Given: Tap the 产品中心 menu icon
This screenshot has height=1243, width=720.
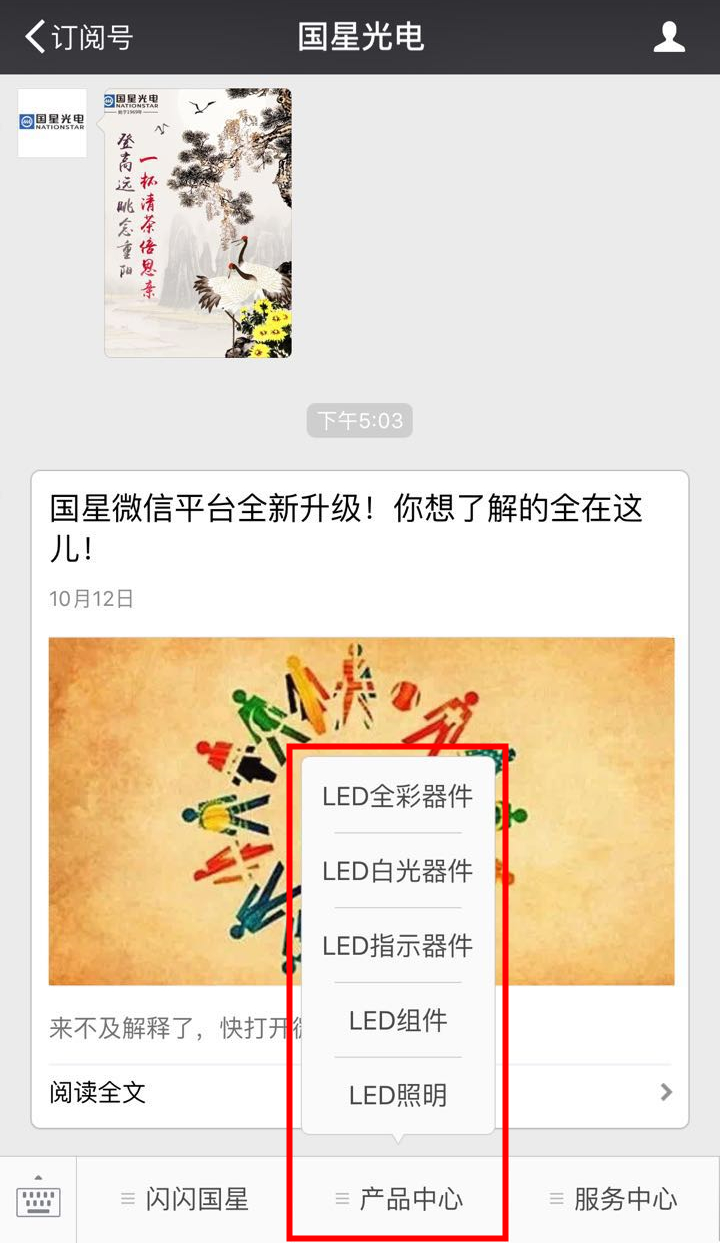Looking at the screenshot, I should (340, 1197).
